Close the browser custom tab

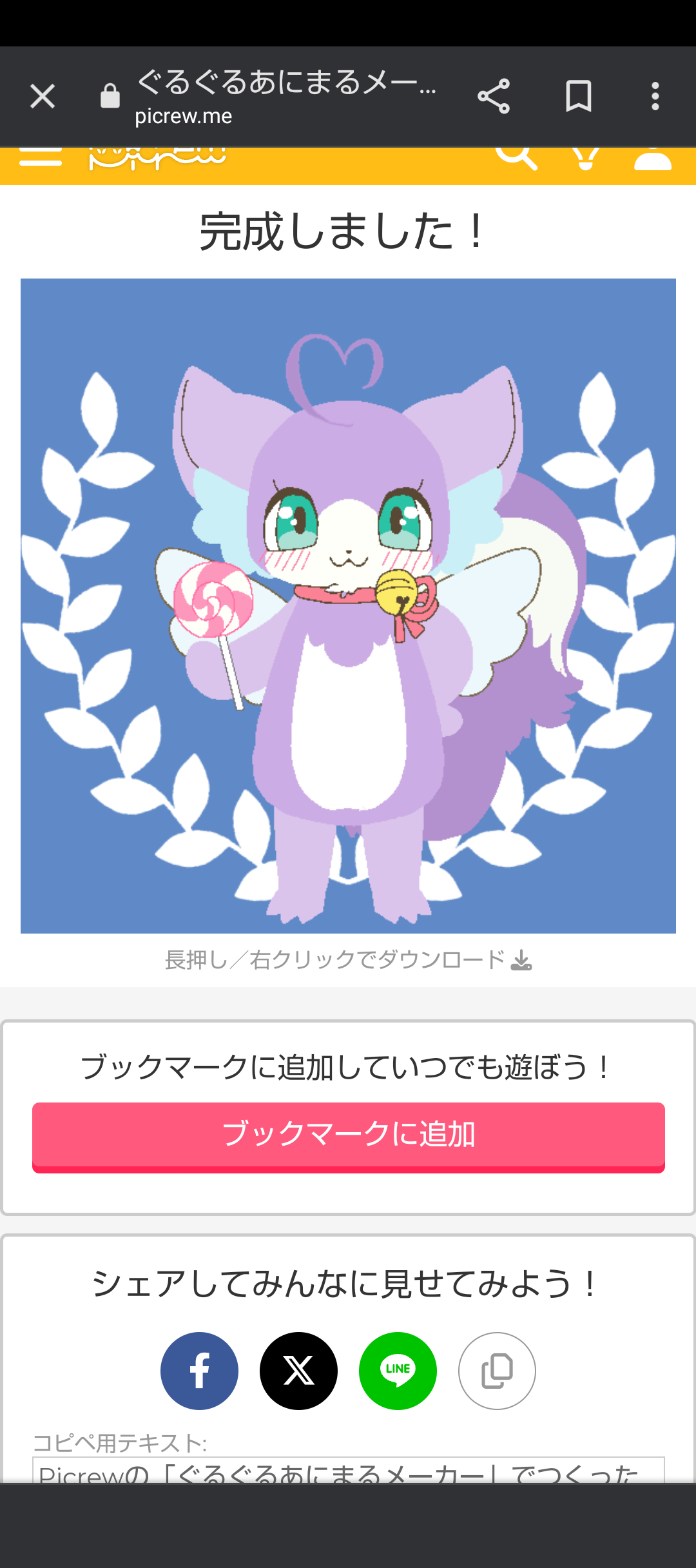pos(43,97)
